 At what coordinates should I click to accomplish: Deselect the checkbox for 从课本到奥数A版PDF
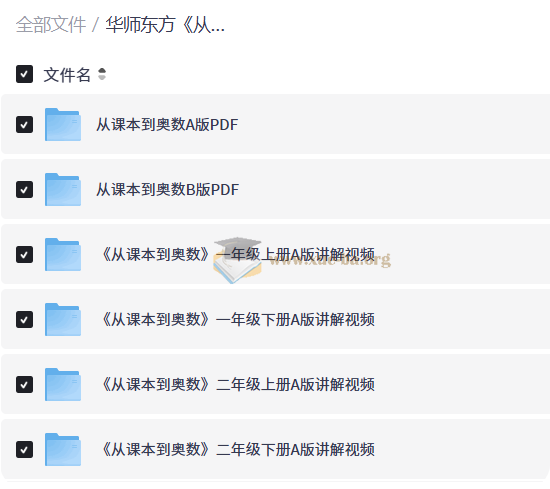pos(25,125)
